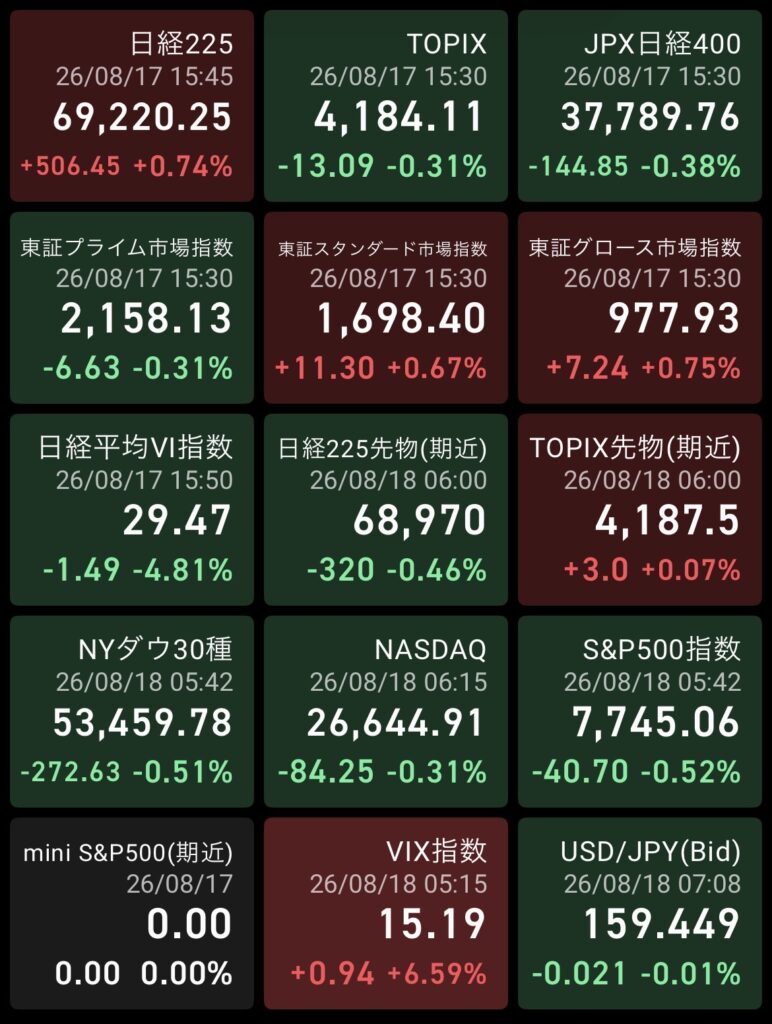Open the USD/JPY(Bid) rate tile

(639, 913)
